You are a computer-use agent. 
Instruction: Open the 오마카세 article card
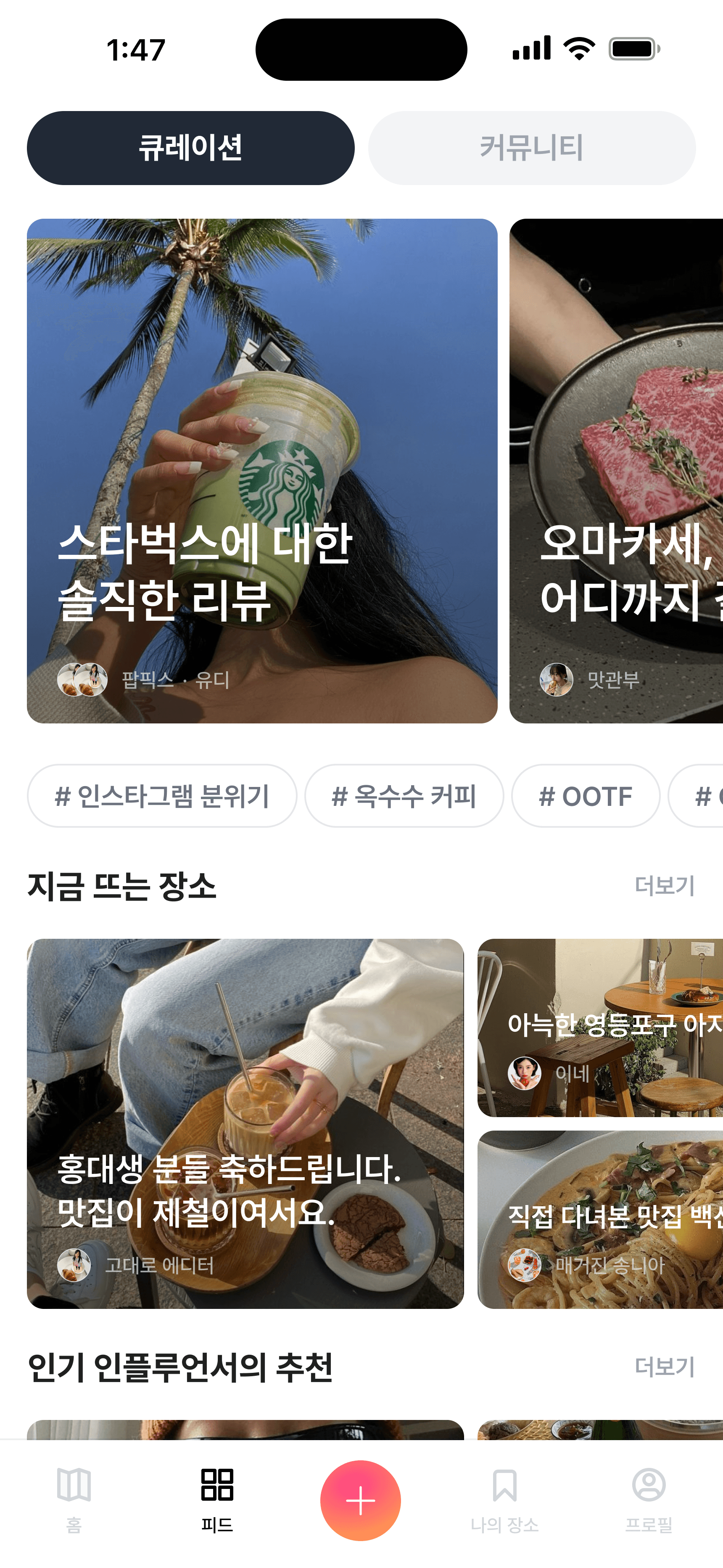click(615, 469)
